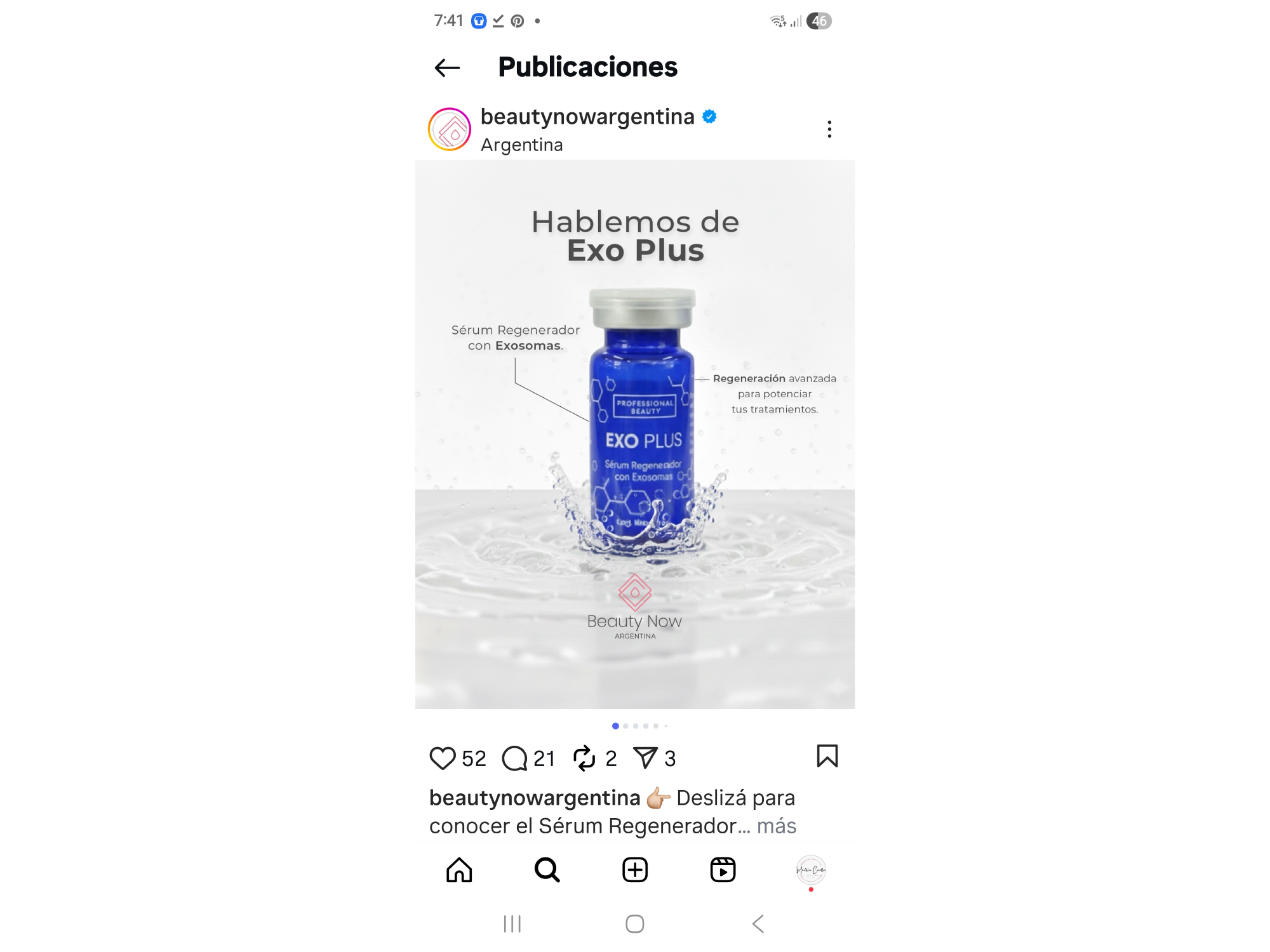Open beautynowargentina profile picture story
The width and height of the screenshot is (1270, 952).
coord(450,129)
